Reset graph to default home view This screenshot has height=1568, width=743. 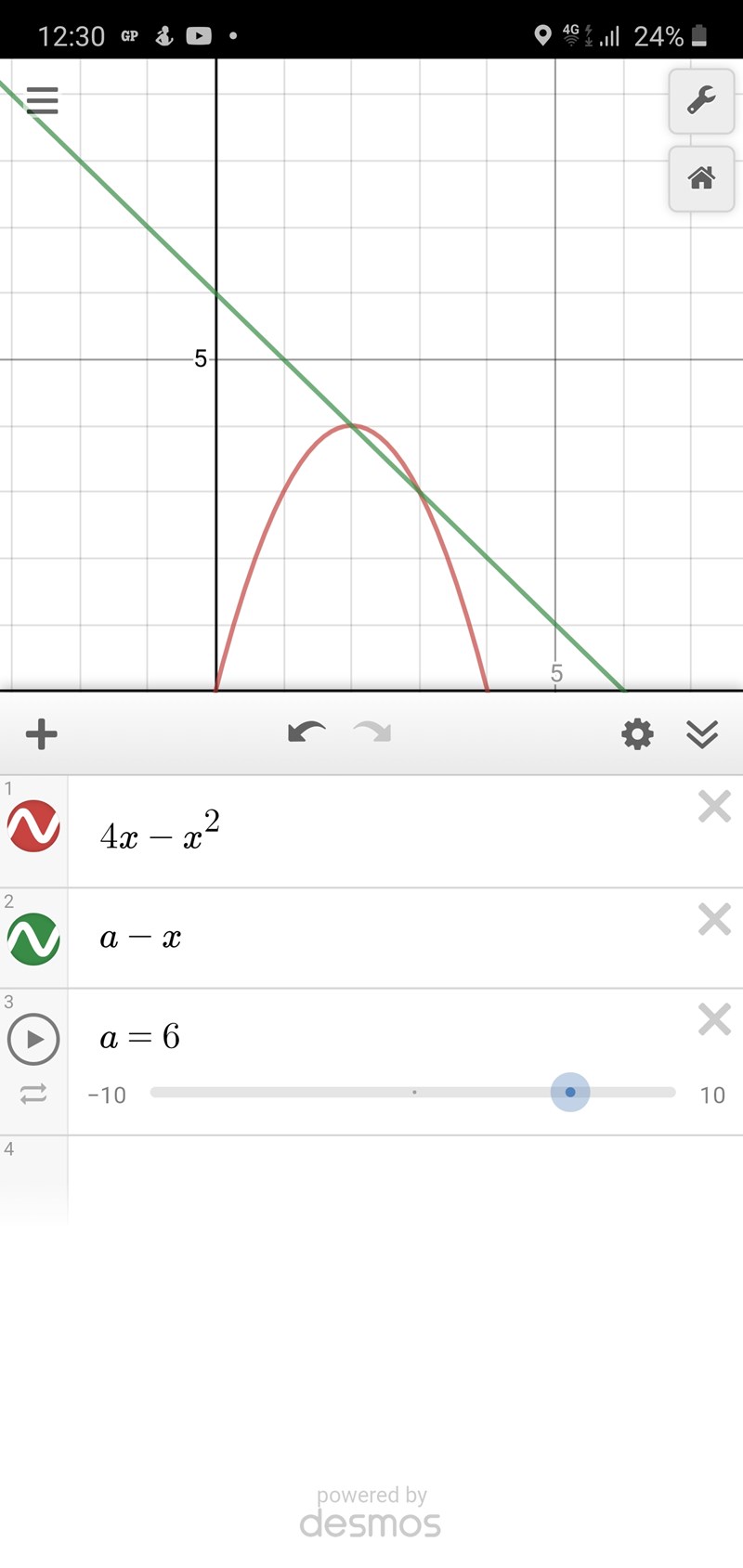701,177
